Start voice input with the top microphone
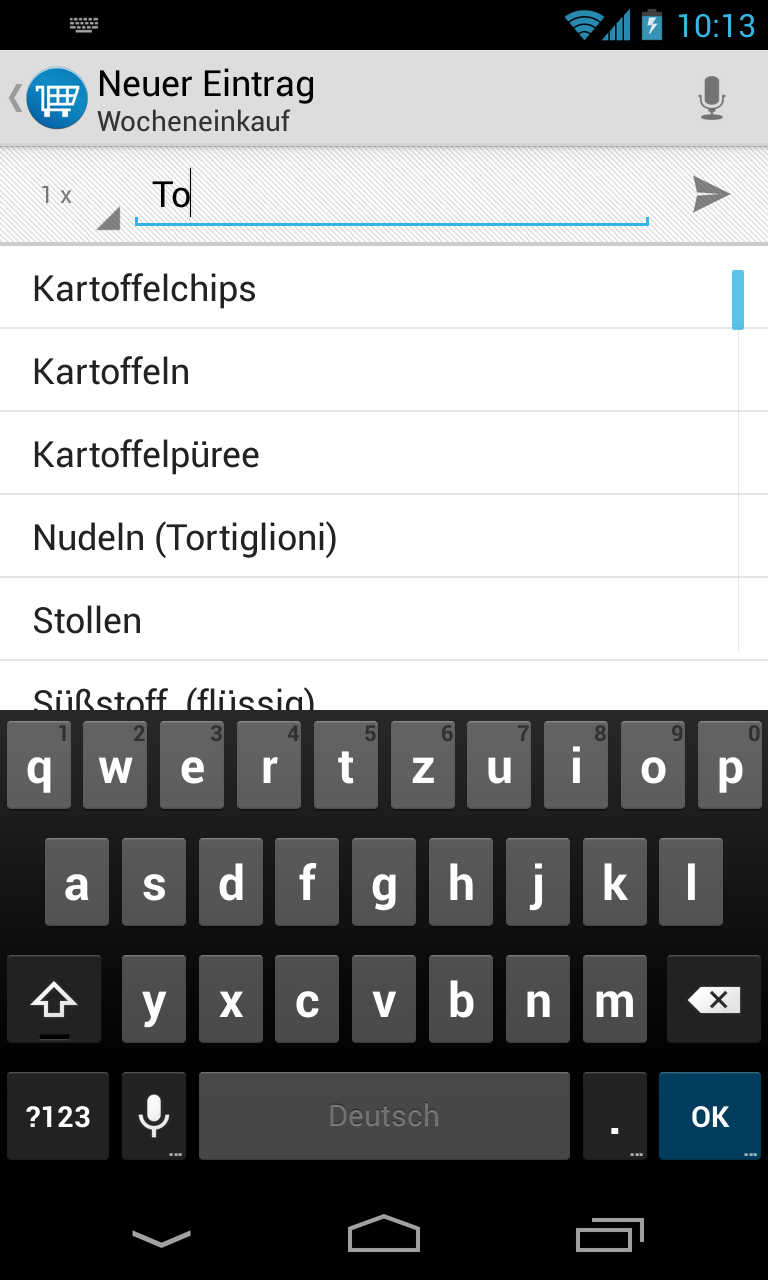 tap(711, 98)
